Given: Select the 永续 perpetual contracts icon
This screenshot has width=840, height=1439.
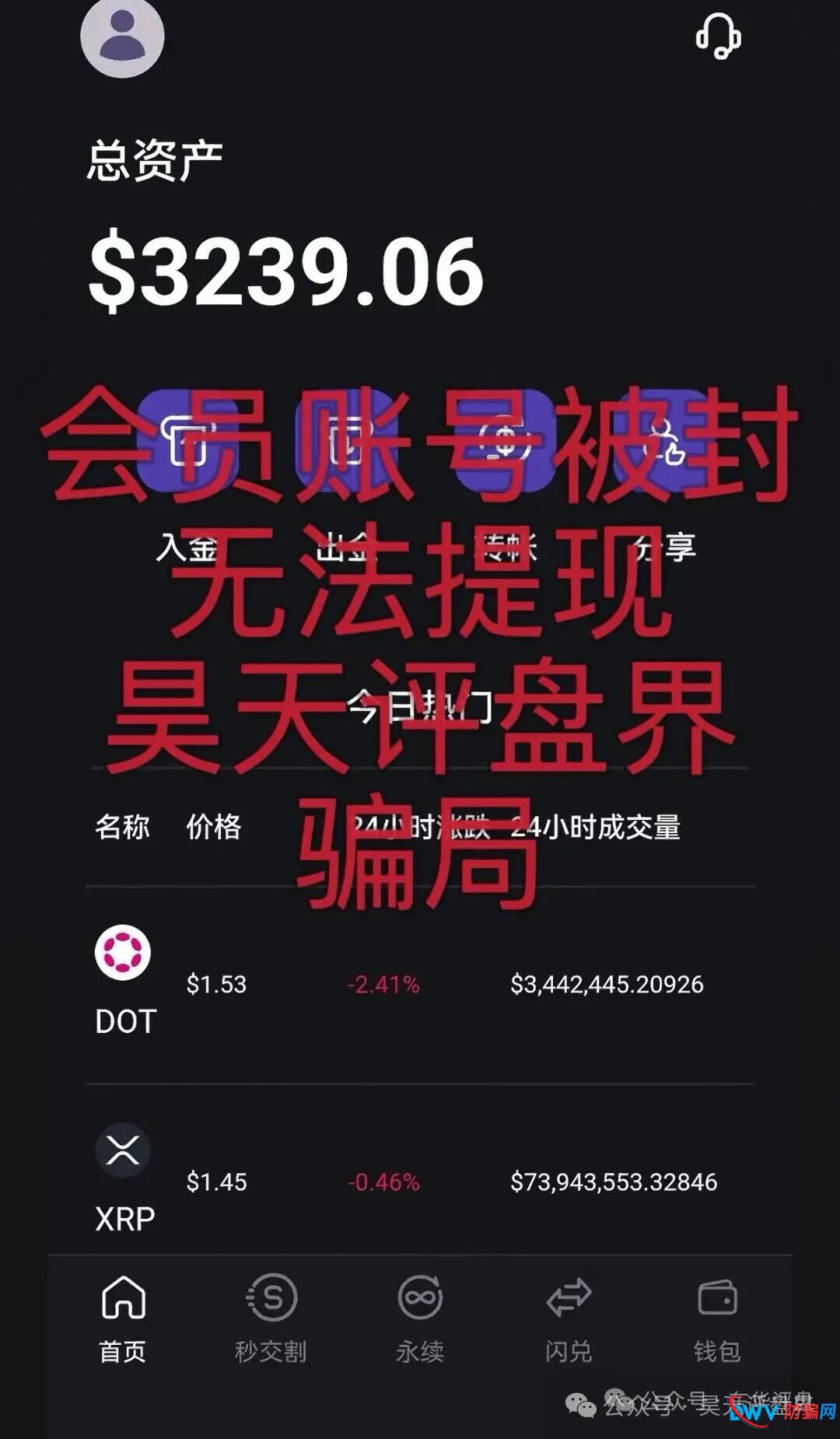Looking at the screenshot, I should coord(419,1313).
